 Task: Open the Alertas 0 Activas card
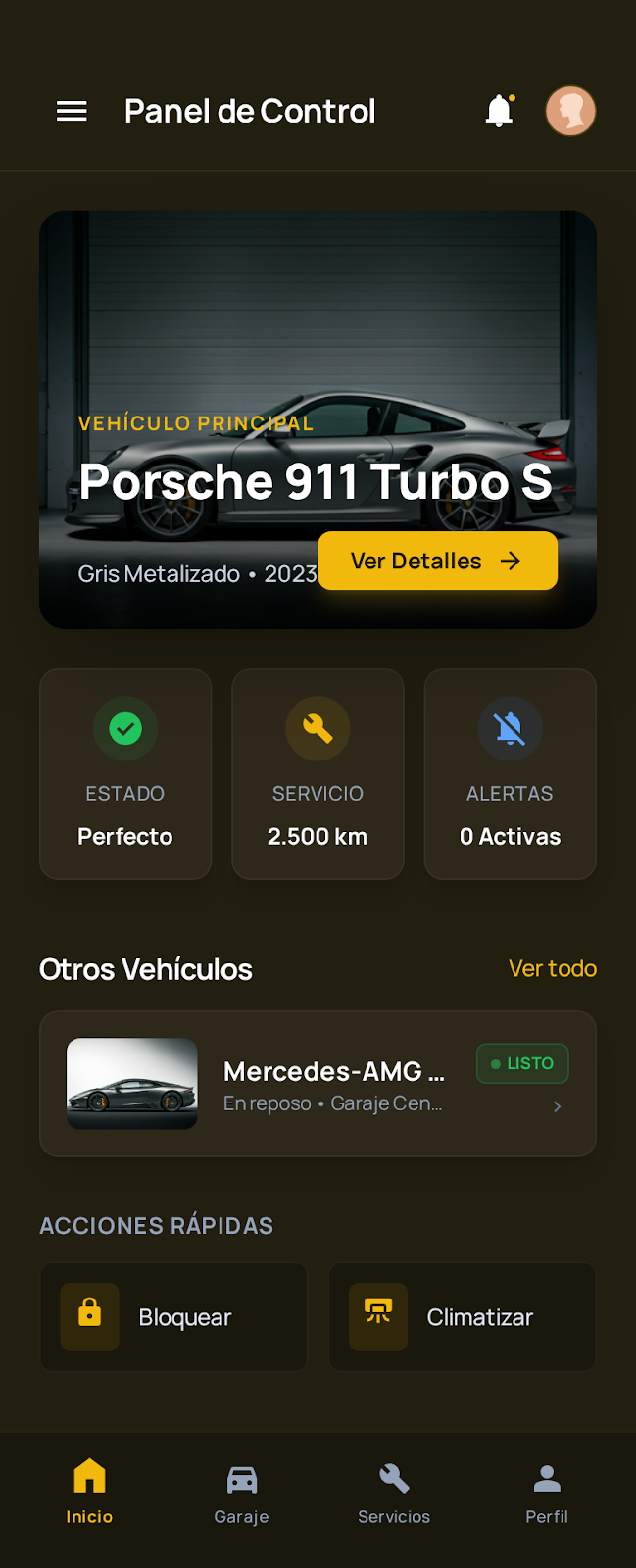pyautogui.click(x=510, y=774)
